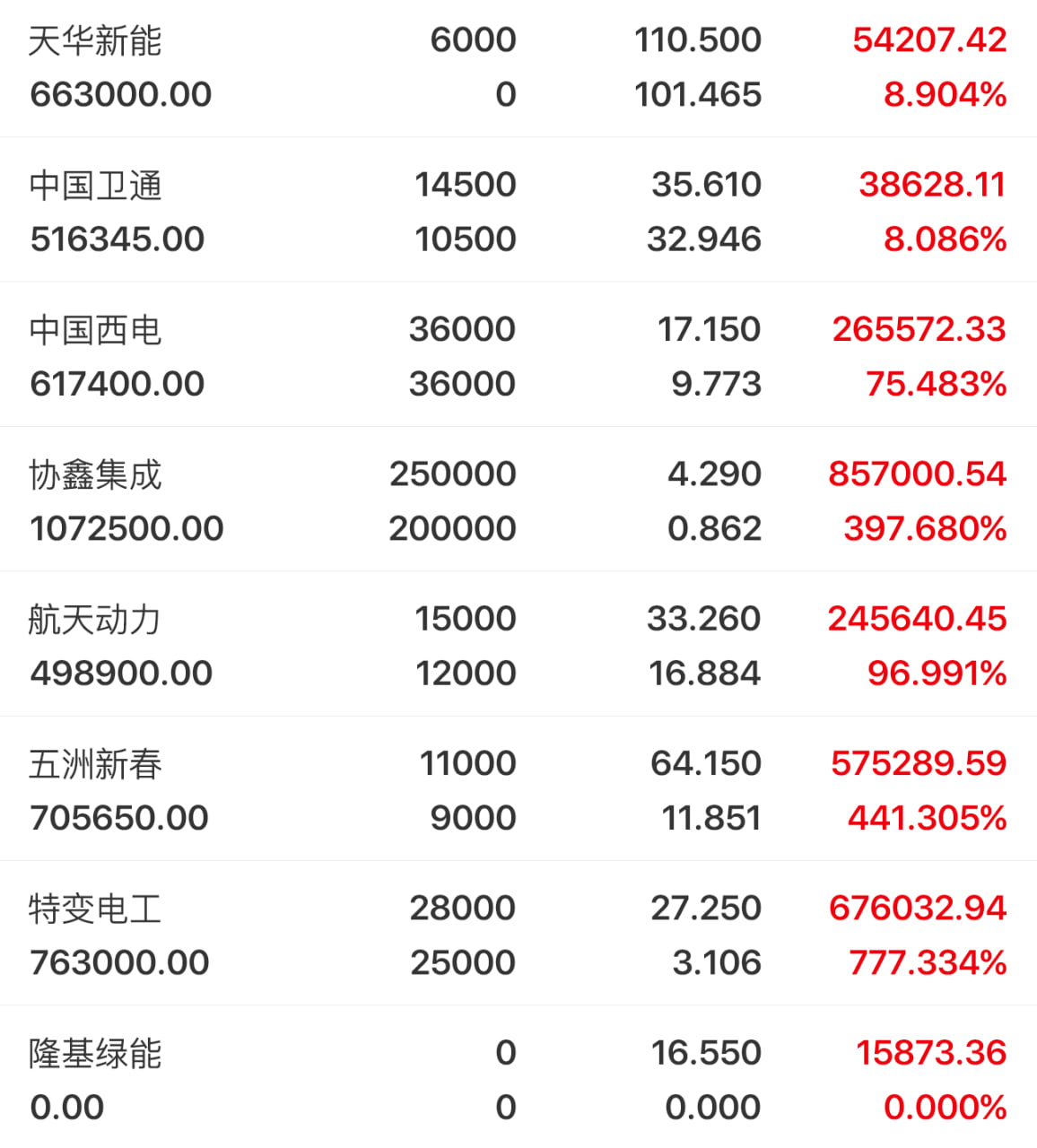Open the 天华新能 holding row

click(x=518, y=67)
